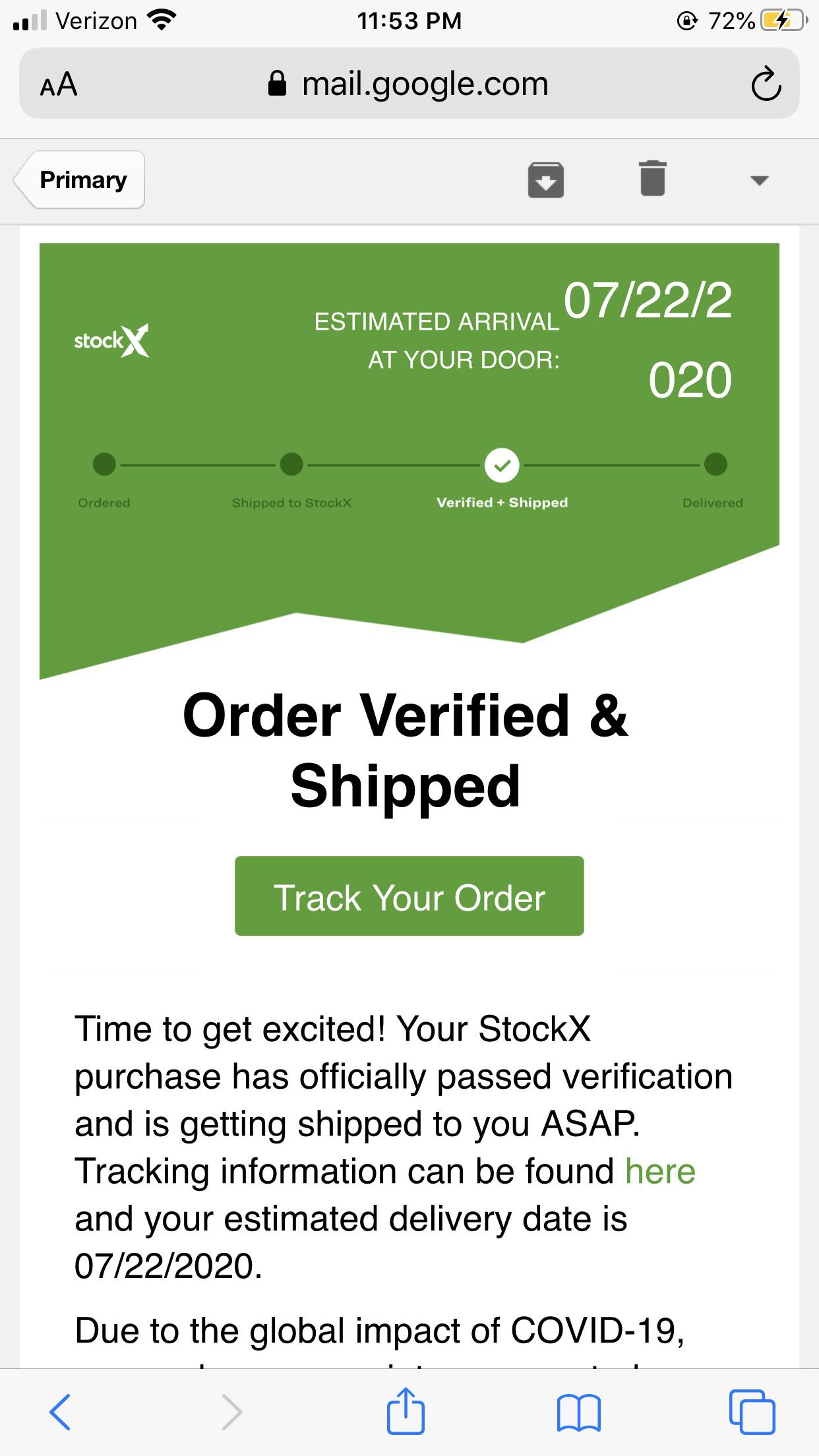Archive the email using the archive icon
This screenshot has height=1456, width=819.
click(x=546, y=179)
